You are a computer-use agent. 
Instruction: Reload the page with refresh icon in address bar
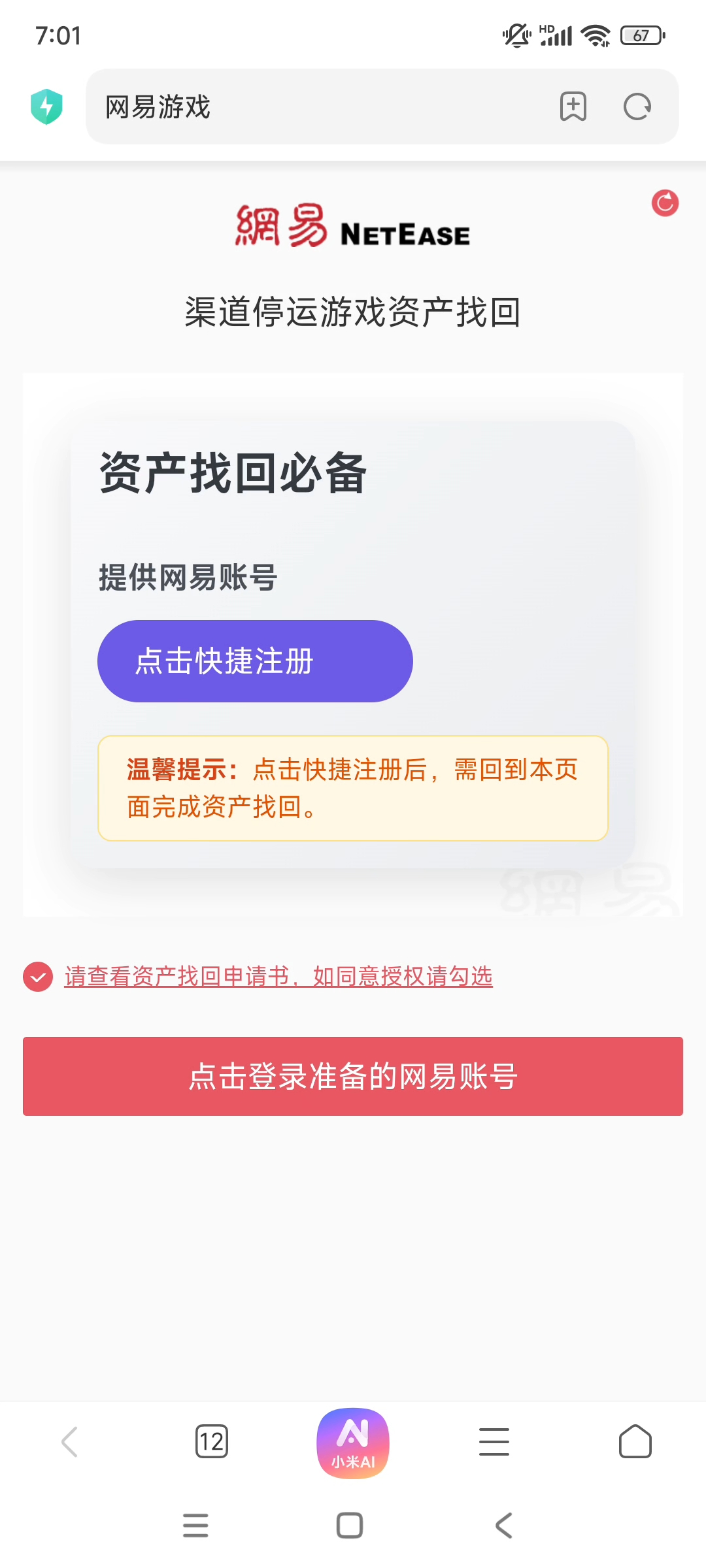point(637,106)
